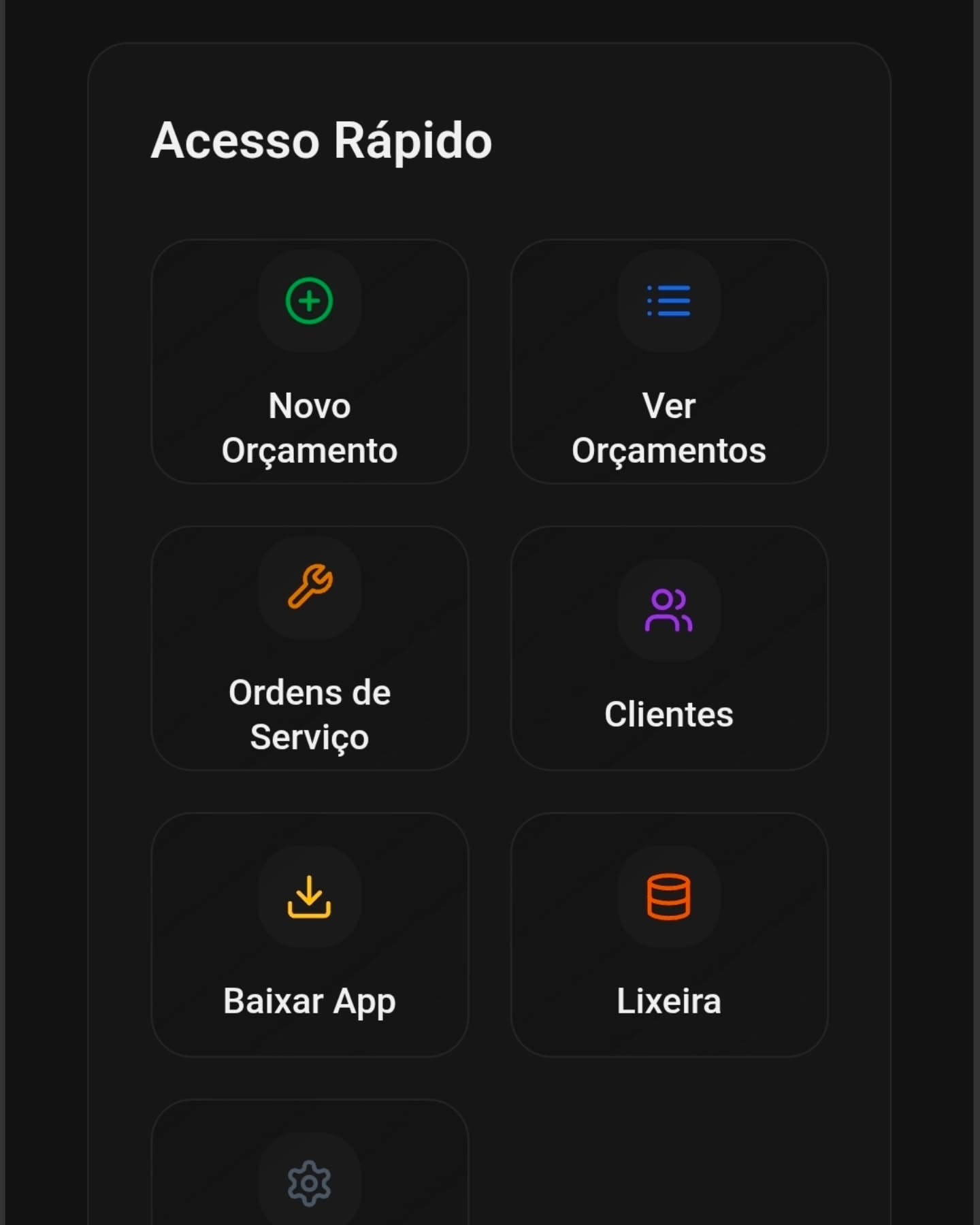Image resolution: width=980 pixels, height=1225 pixels.
Task: Click the Clientes text label
Action: pos(670,714)
